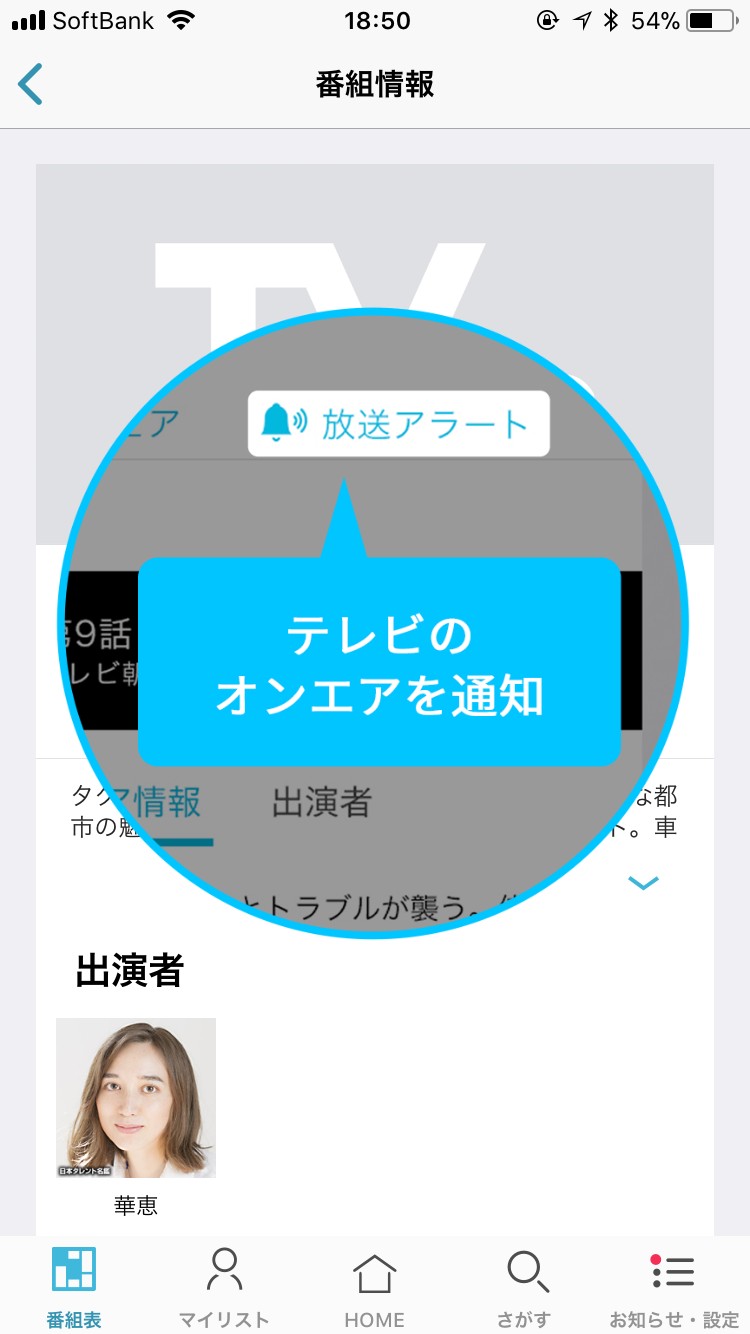Tap the 放送アラート bell button
750x1334 pixels.
click(x=398, y=424)
